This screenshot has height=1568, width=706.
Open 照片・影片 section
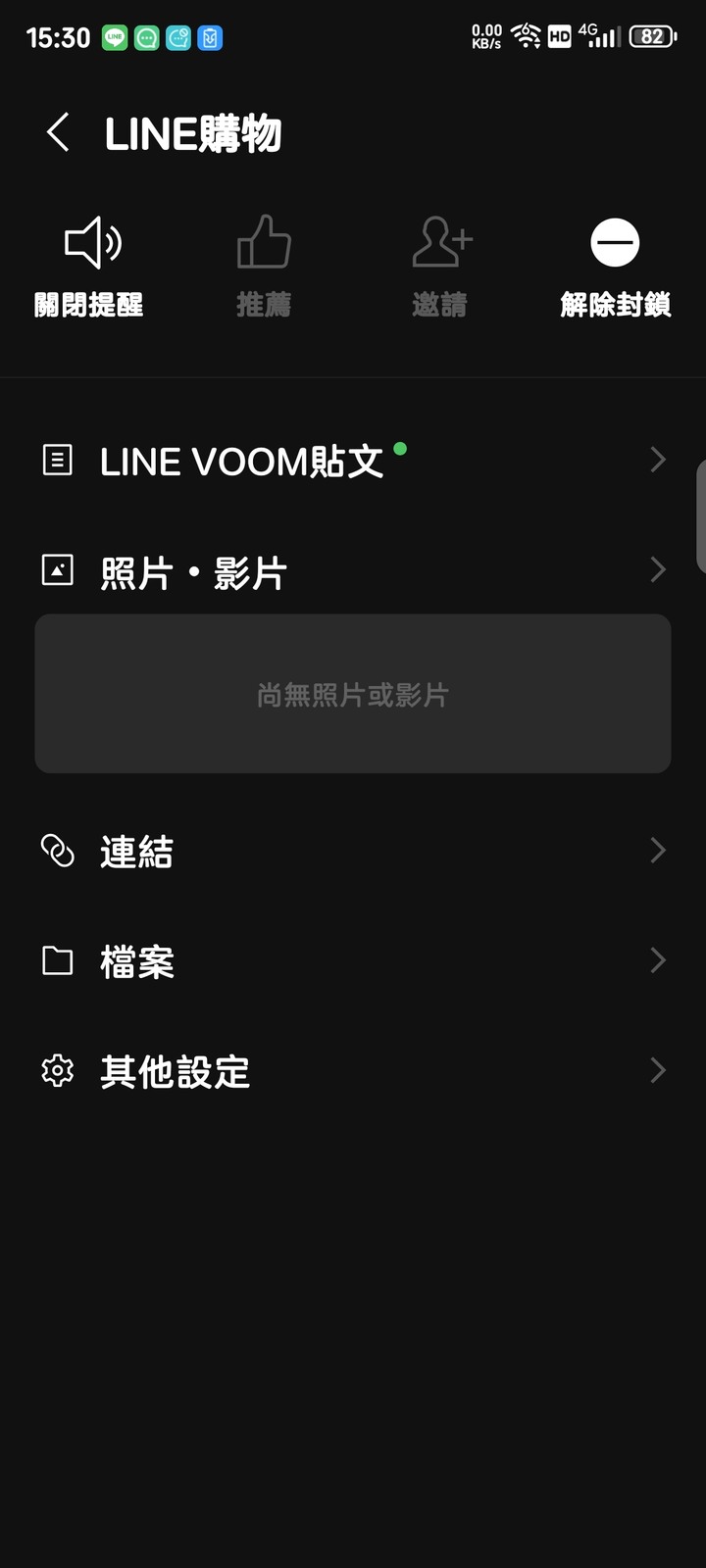tap(353, 571)
